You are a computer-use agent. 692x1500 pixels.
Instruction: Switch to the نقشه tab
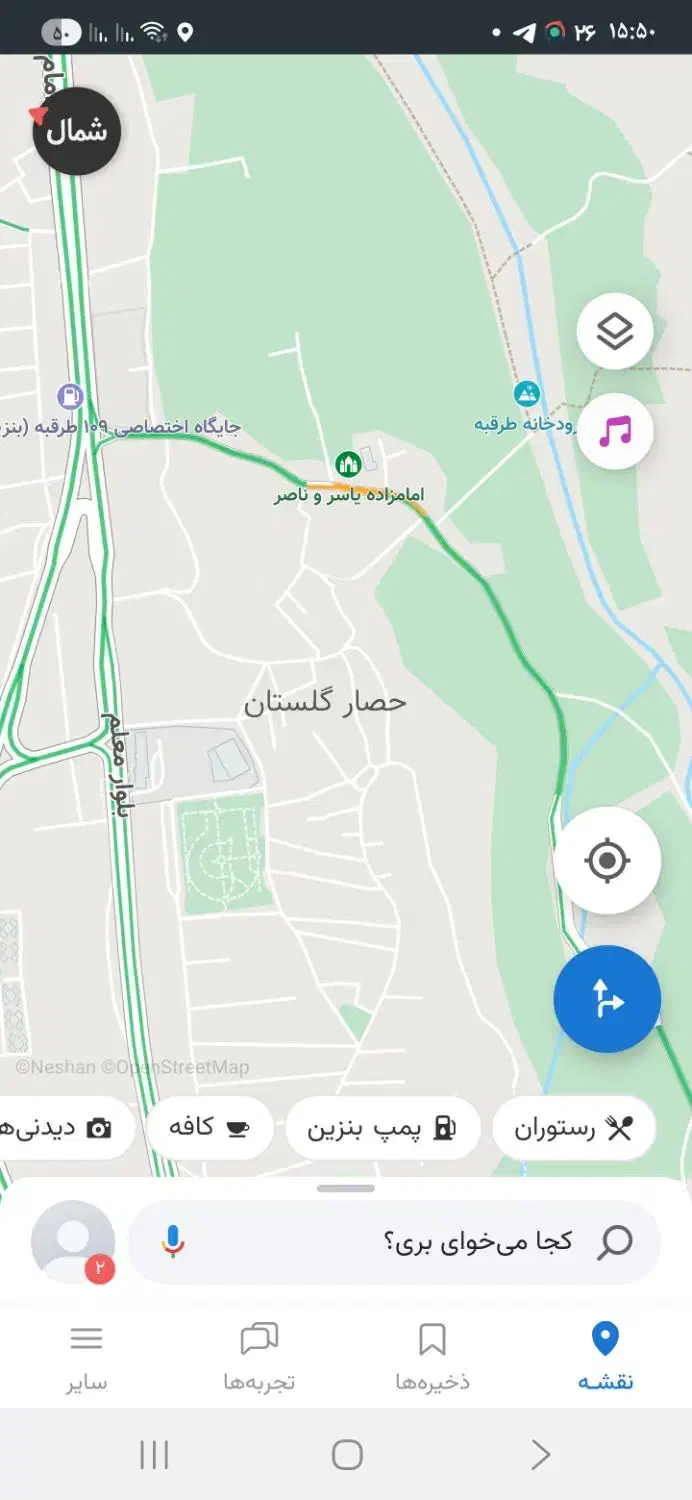click(x=606, y=1356)
